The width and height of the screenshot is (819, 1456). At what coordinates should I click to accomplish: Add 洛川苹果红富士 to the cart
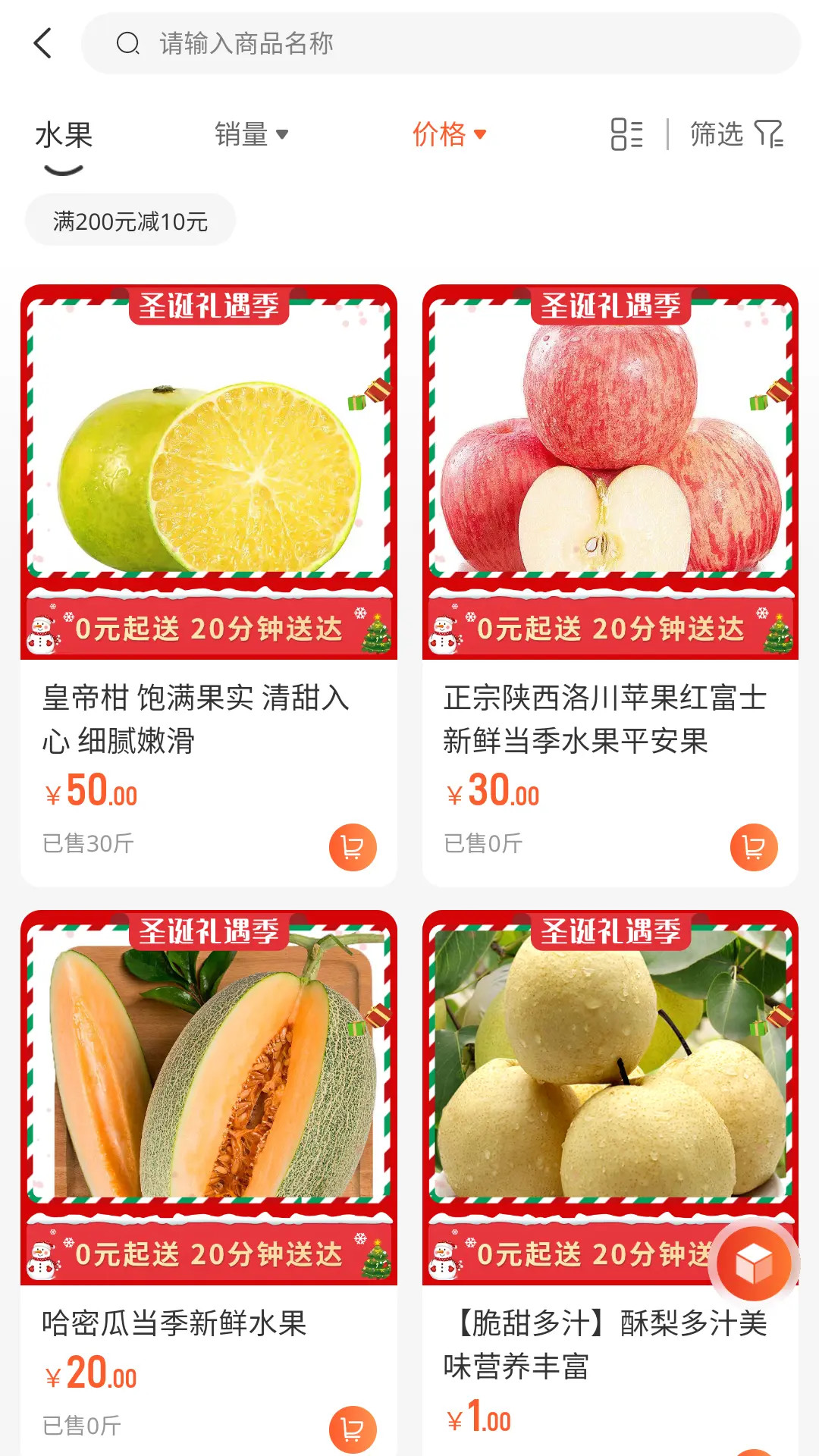(x=754, y=847)
